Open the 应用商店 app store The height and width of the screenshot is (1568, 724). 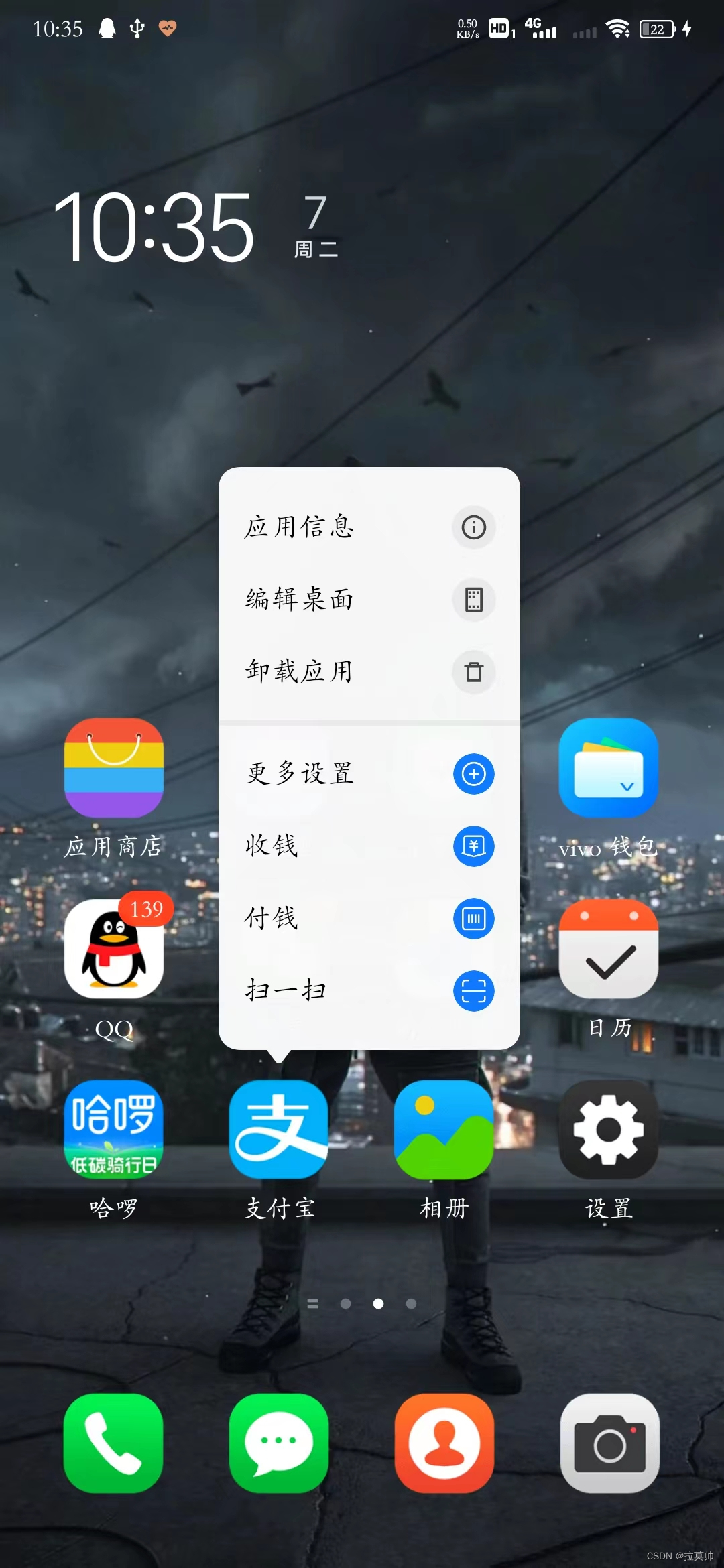click(113, 767)
